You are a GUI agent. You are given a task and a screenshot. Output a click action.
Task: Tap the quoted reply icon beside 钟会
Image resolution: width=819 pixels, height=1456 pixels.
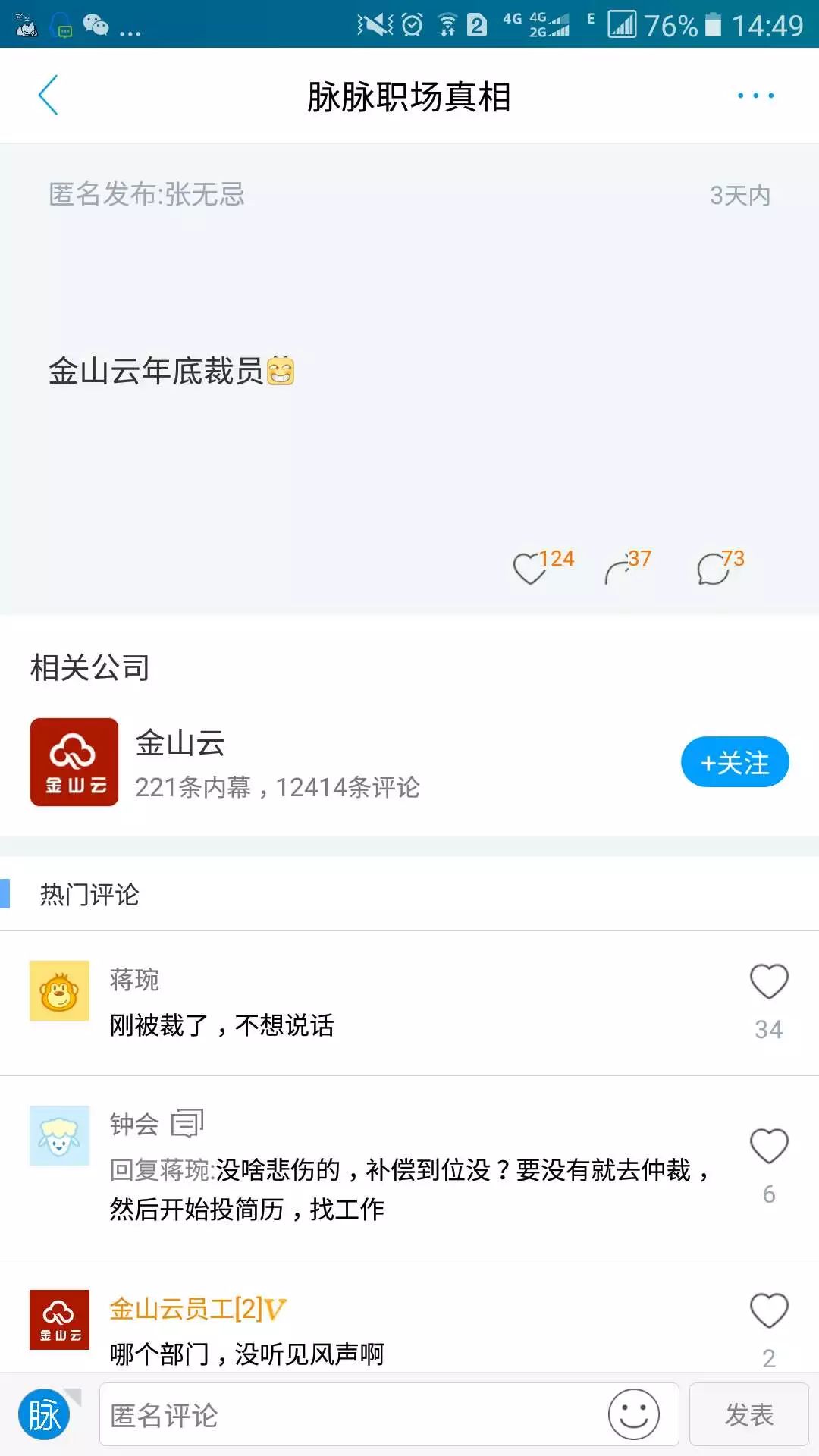pos(188,1123)
